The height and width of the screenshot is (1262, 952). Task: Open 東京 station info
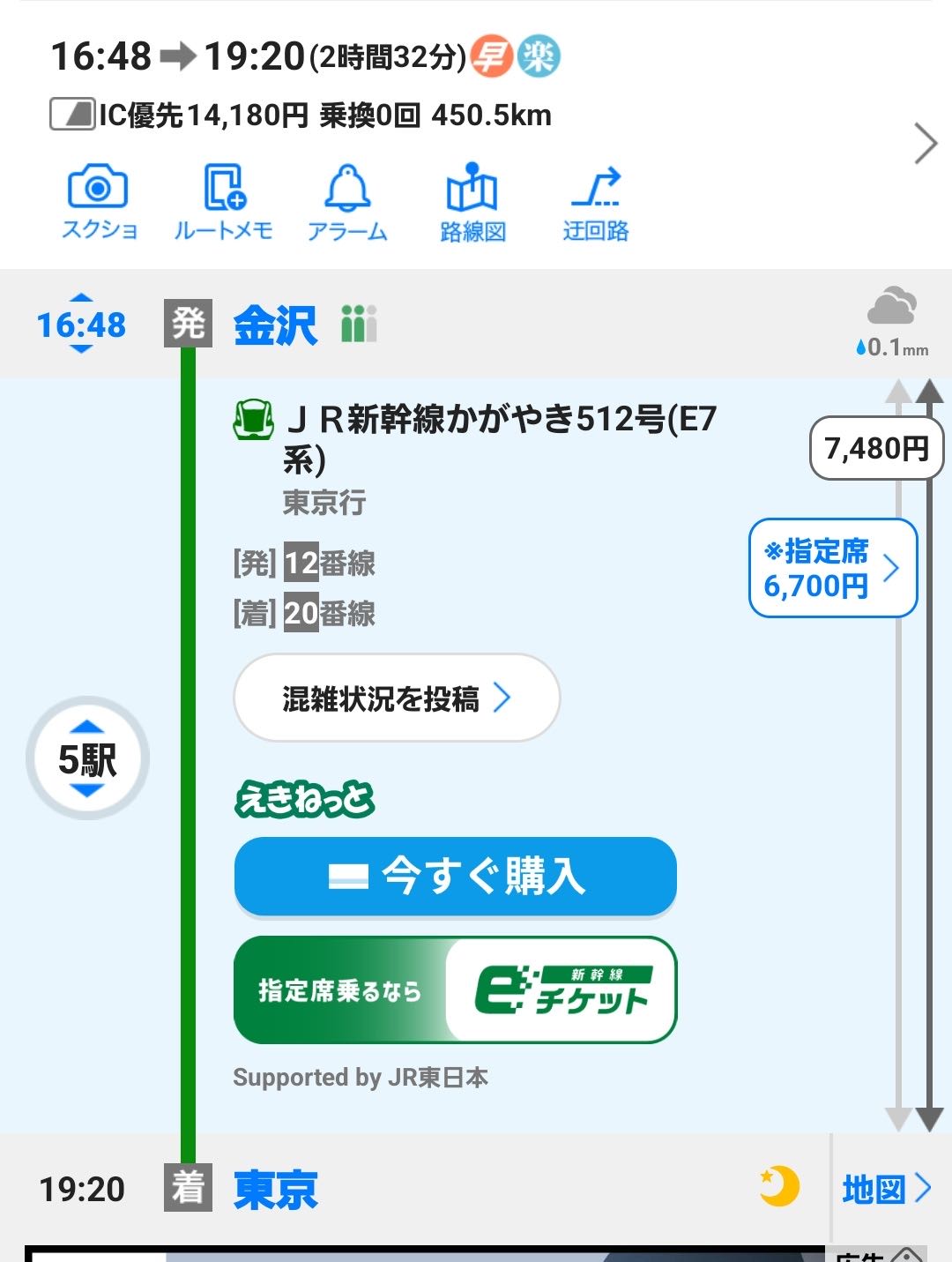coord(275,1189)
